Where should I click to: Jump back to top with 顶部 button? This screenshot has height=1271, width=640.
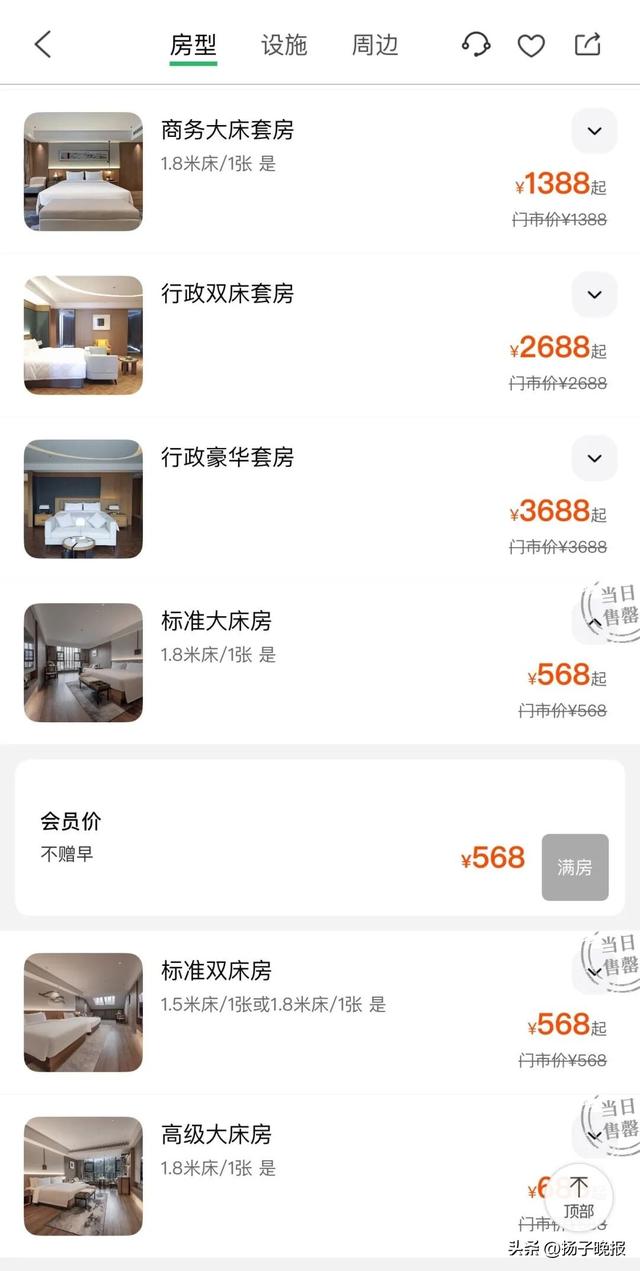[579, 1197]
